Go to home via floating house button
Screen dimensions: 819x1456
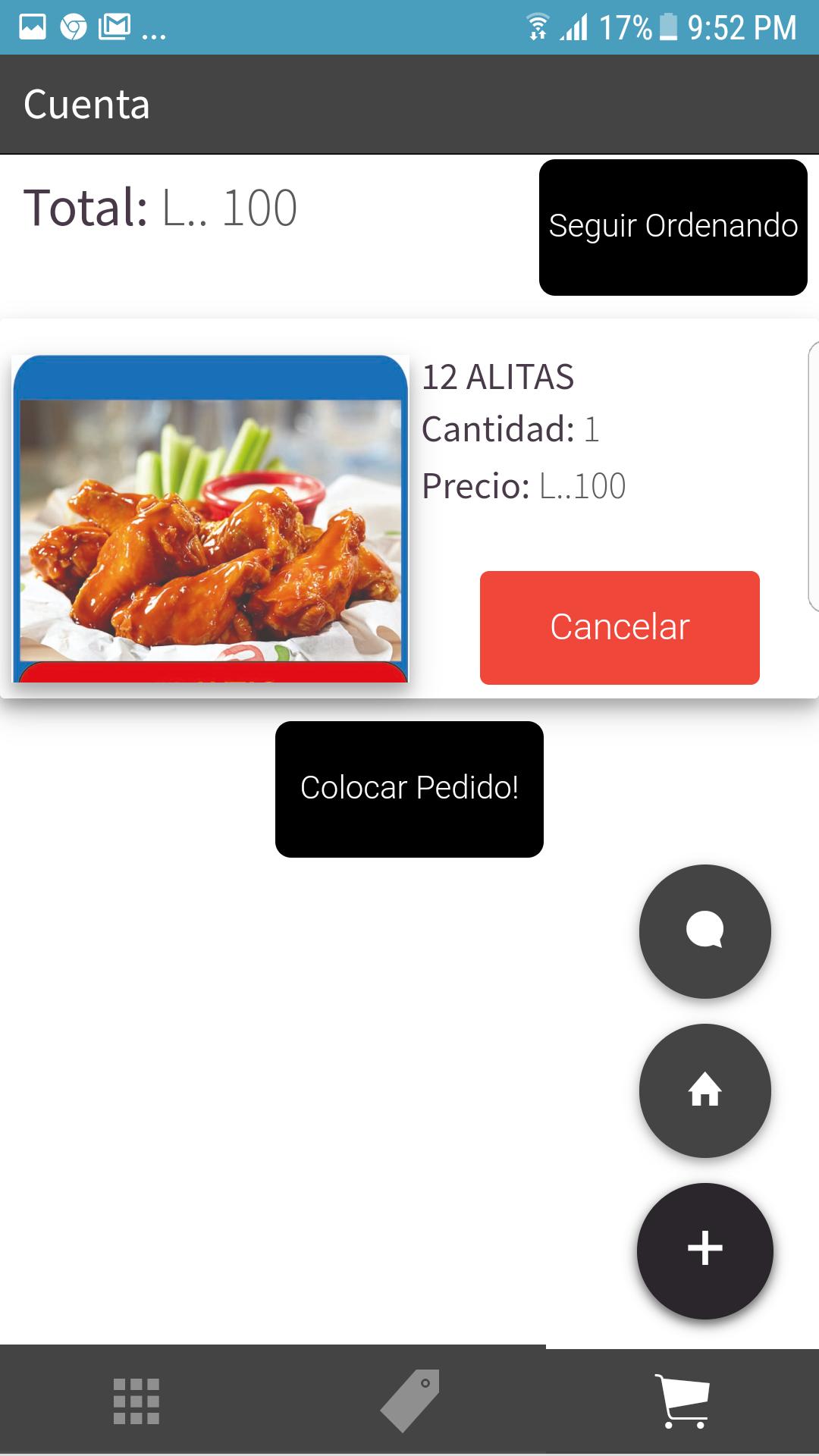click(704, 1090)
